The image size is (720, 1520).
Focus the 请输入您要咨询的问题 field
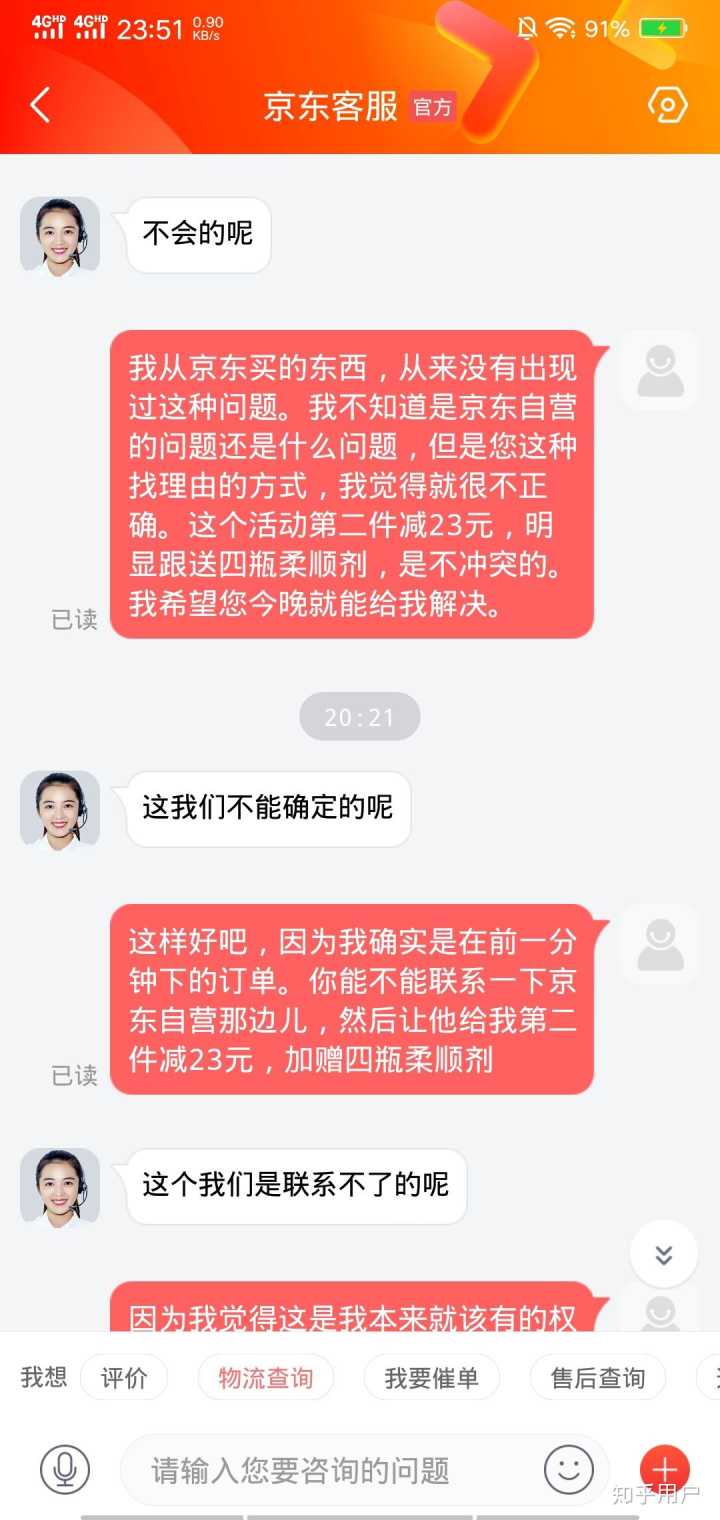coord(330,1470)
